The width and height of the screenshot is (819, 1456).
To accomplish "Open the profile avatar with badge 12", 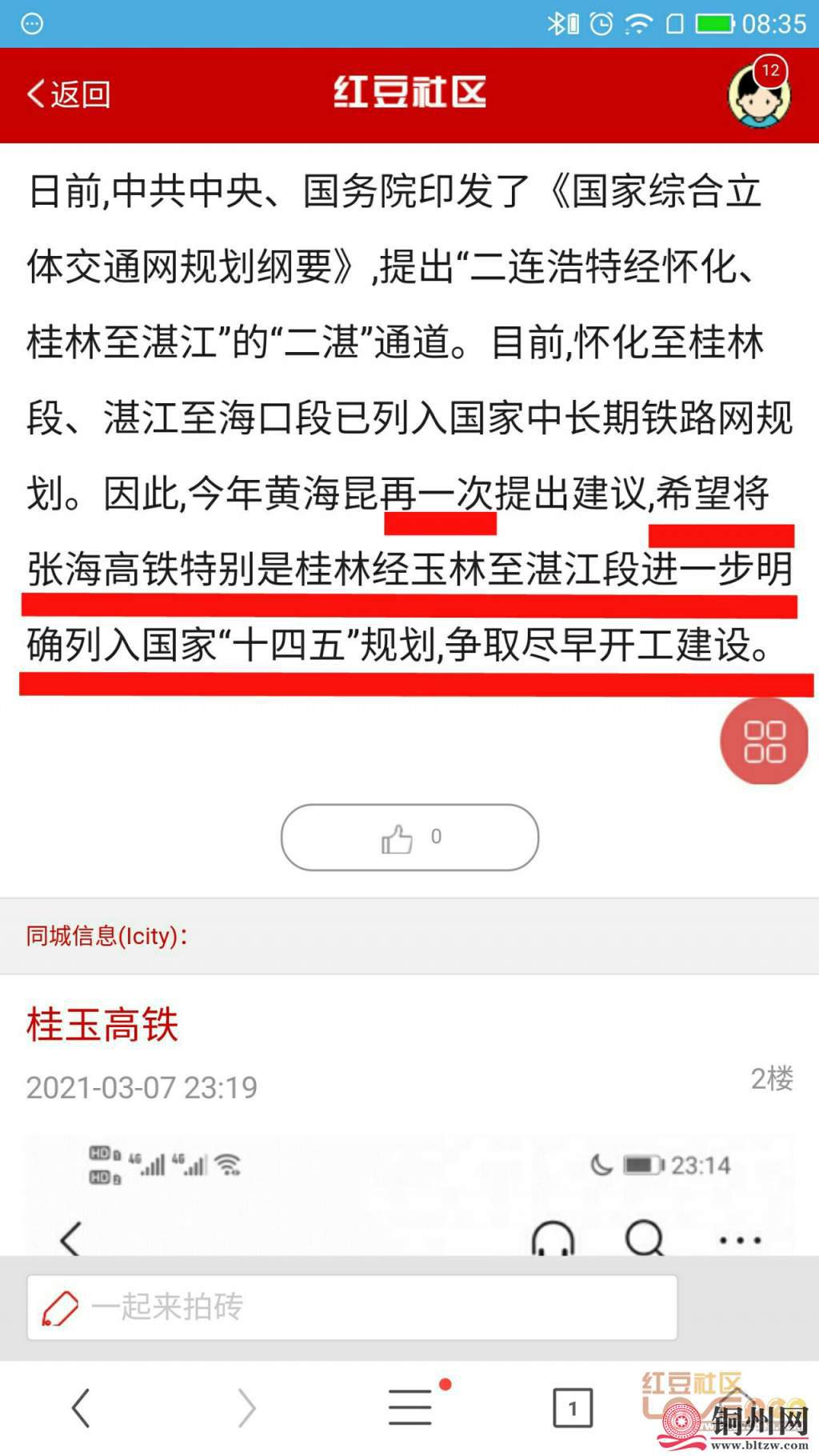I will pyautogui.click(x=758, y=94).
